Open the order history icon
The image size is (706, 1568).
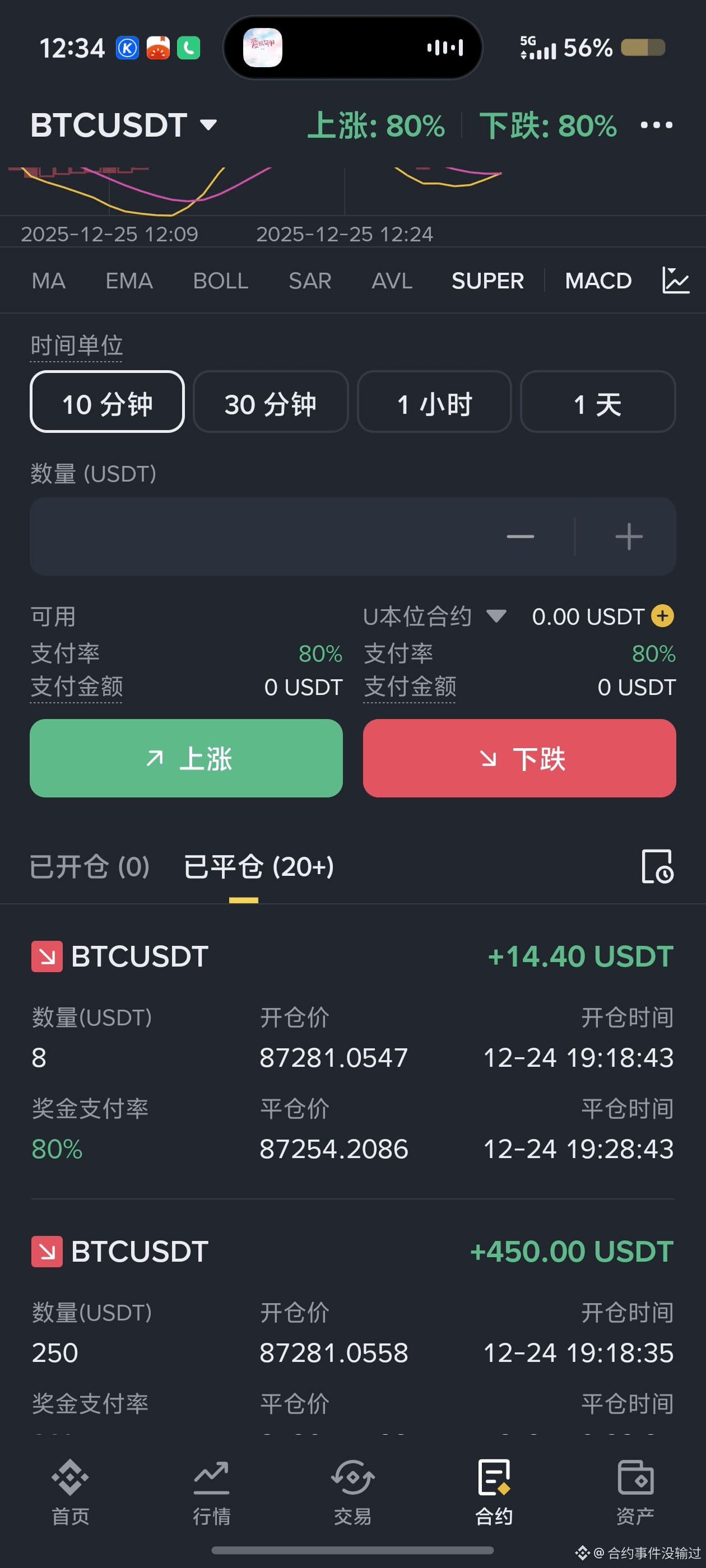click(657, 866)
